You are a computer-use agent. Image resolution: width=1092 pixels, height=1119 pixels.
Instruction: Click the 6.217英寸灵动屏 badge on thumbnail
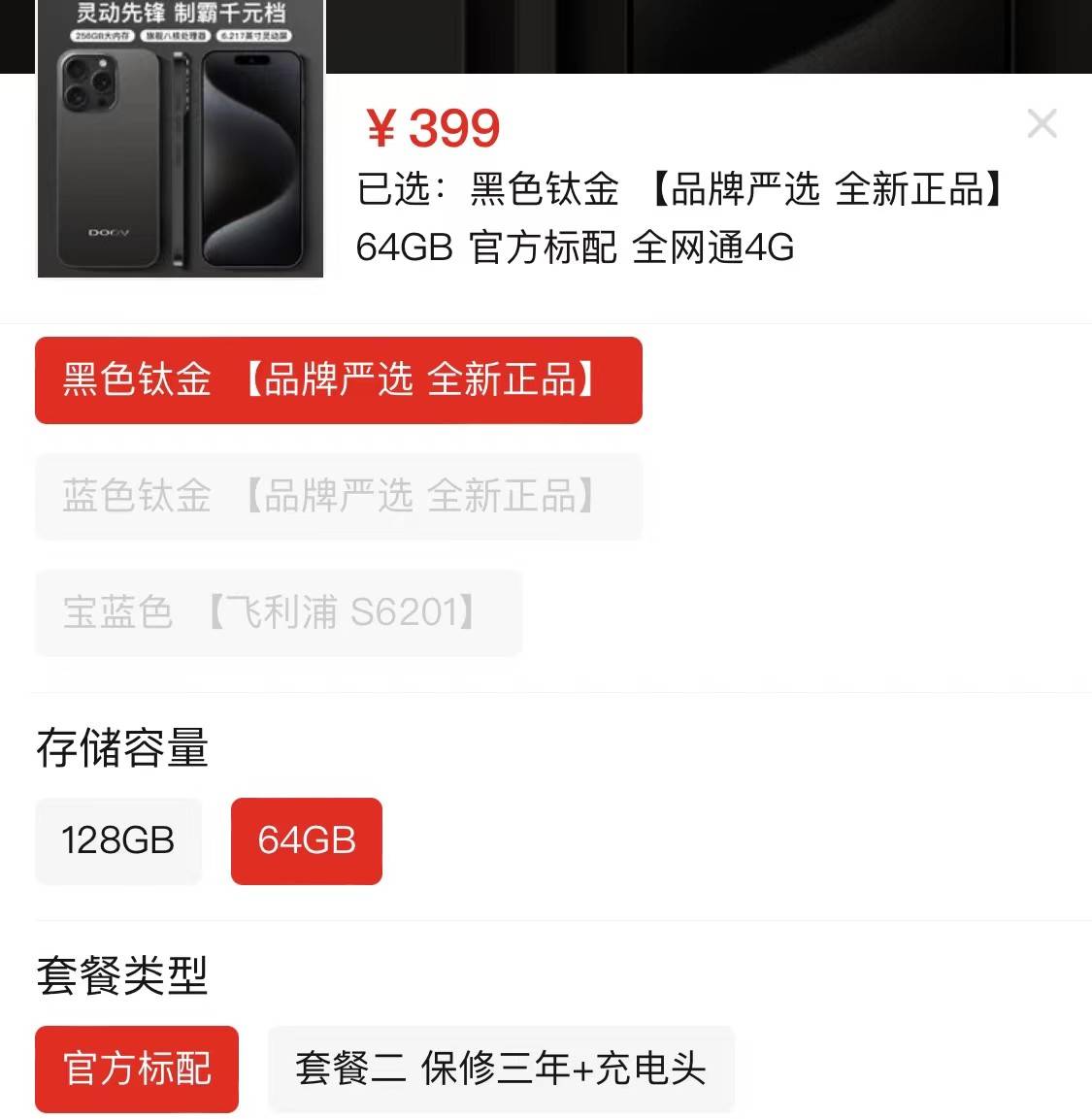coord(253,35)
